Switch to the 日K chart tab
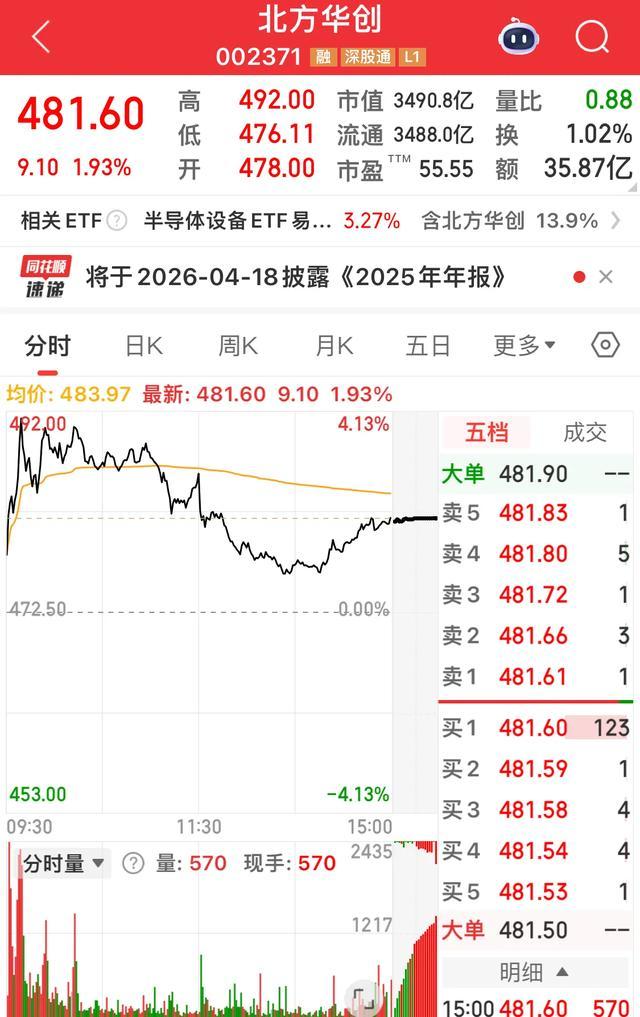This screenshot has width=640, height=1017. [143, 346]
